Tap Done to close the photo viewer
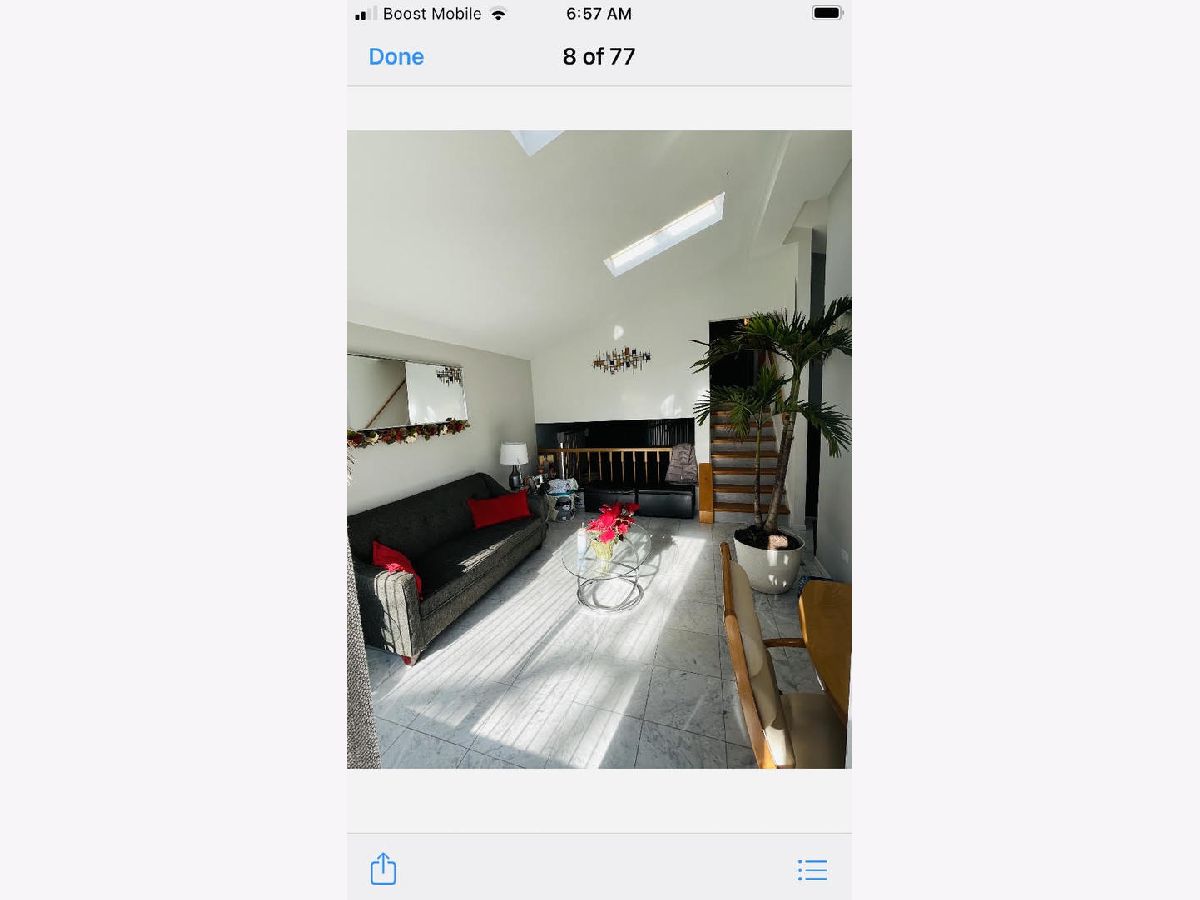Image resolution: width=1200 pixels, height=900 pixels. point(396,57)
